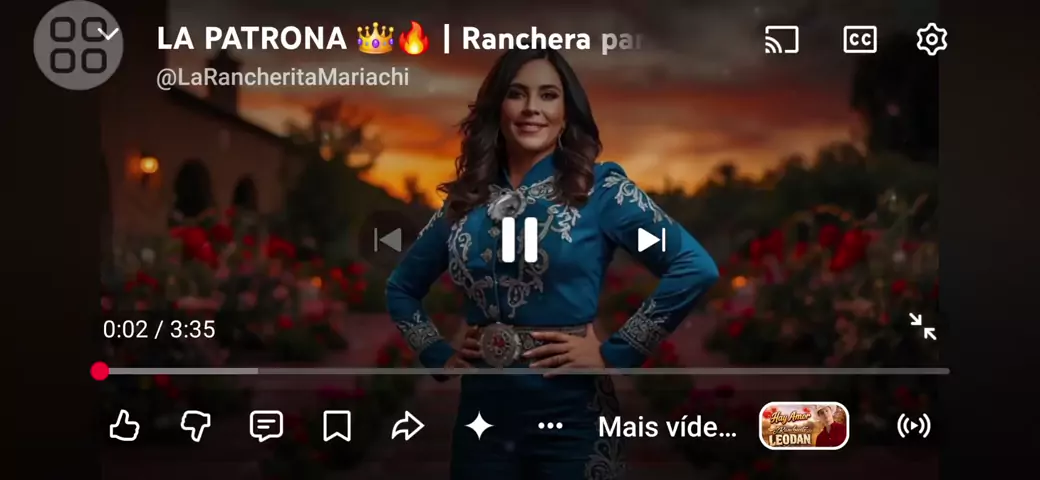The height and width of the screenshot is (480, 1040).
Task: Open the @LaRancheritaMariachi channel
Action: tap(282, 77)
